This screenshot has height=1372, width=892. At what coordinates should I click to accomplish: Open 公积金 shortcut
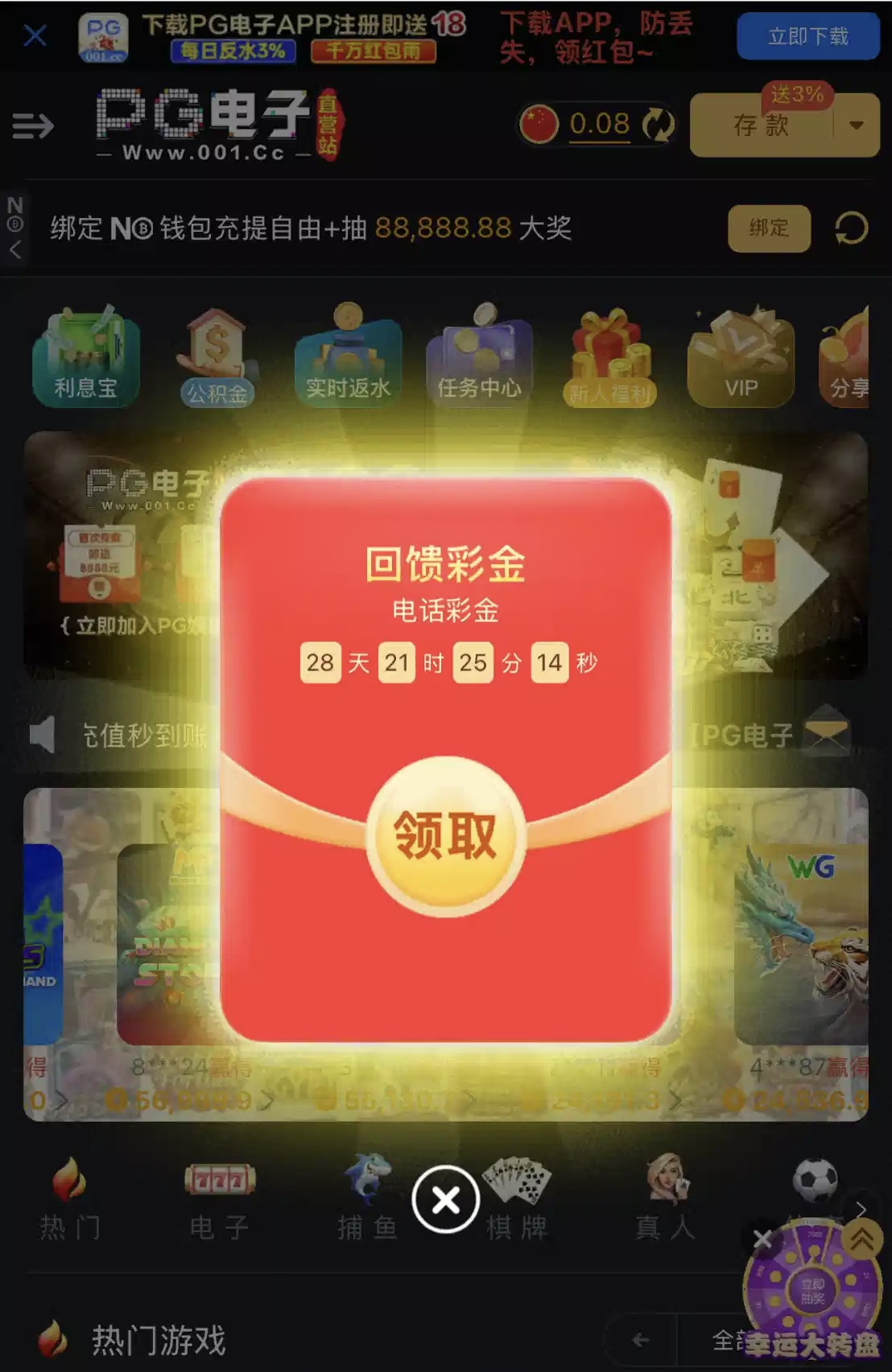(217, 359)
